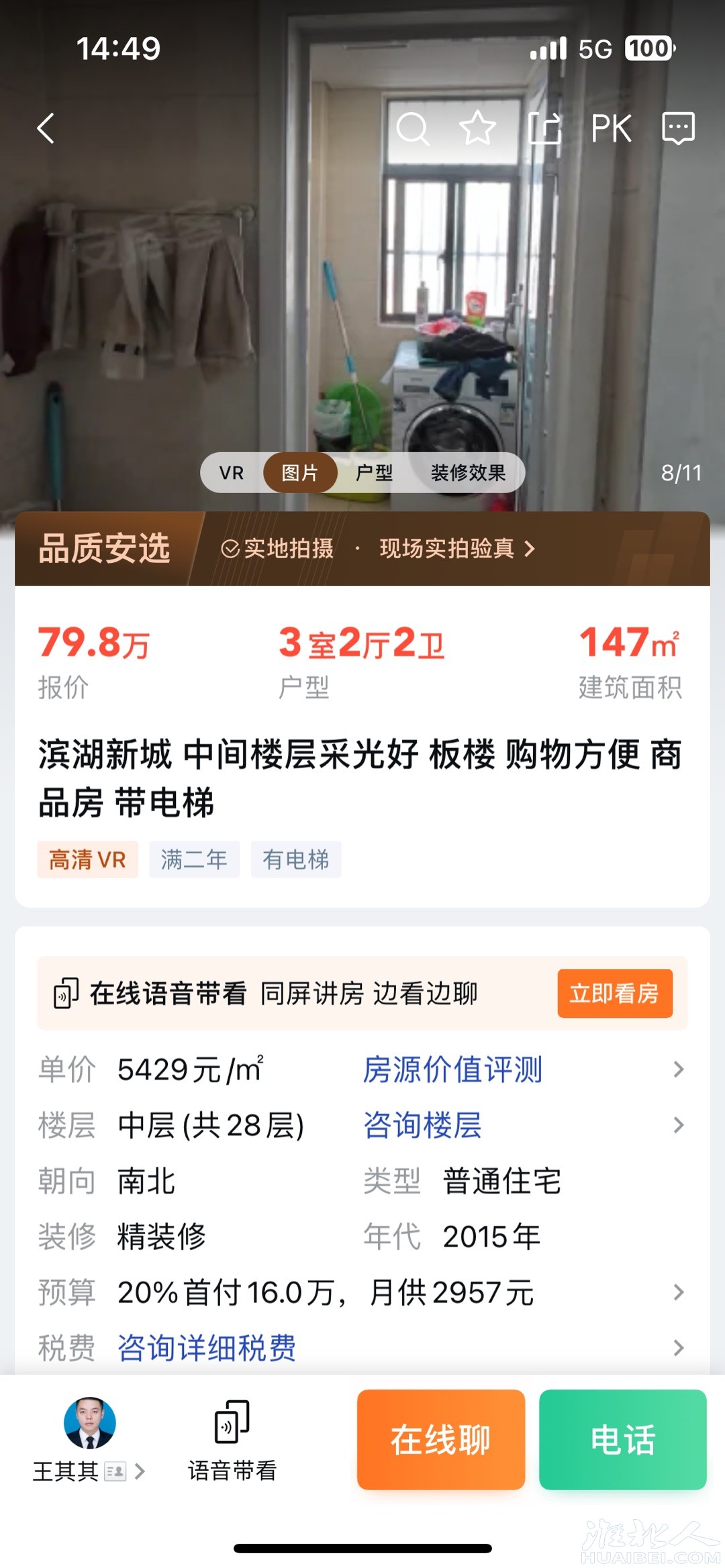Open PK comparison
The image size is (725, 1568).
[x=611, y=128]
